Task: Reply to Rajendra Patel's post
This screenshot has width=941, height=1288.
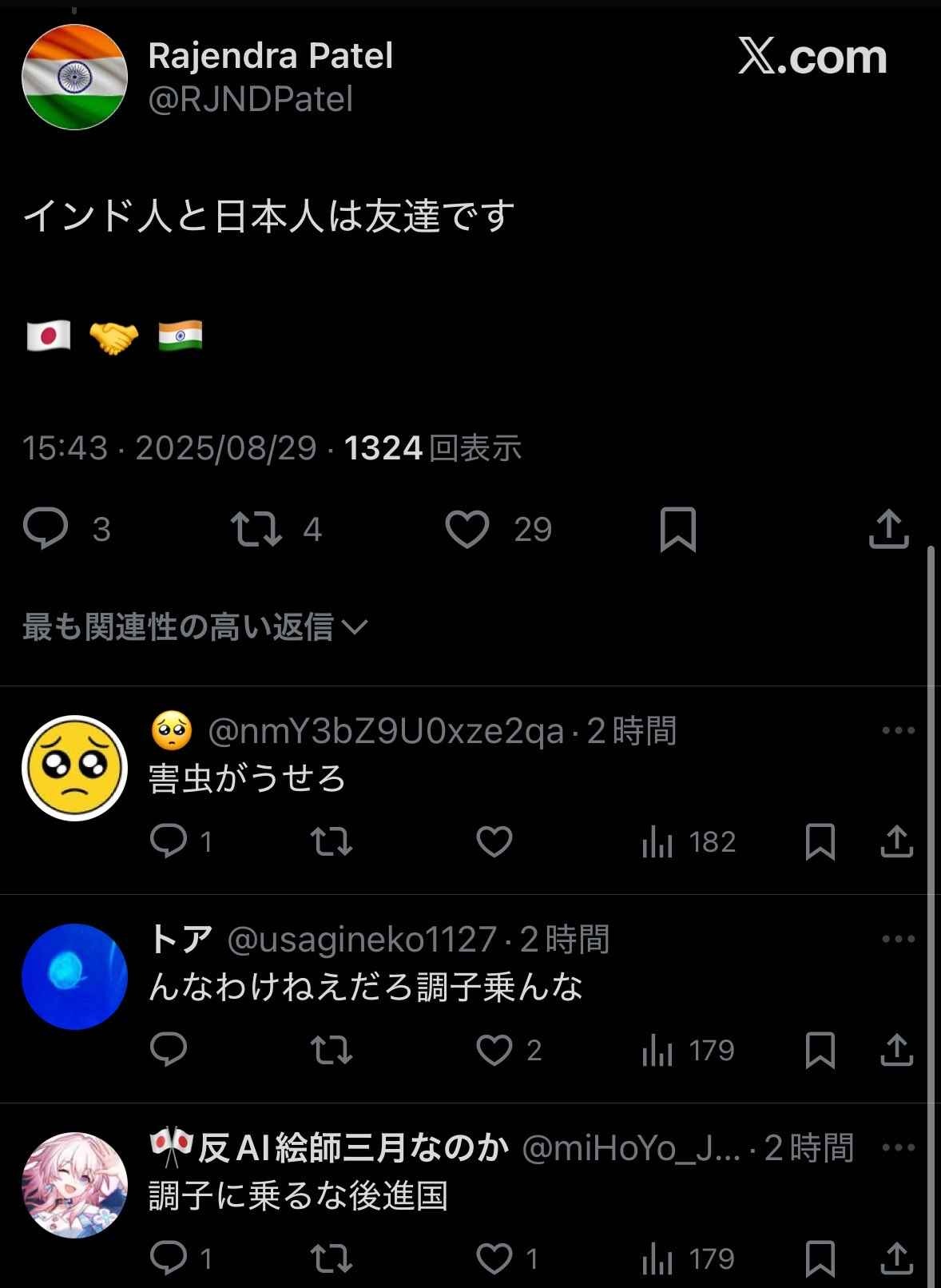Action: 46,529
